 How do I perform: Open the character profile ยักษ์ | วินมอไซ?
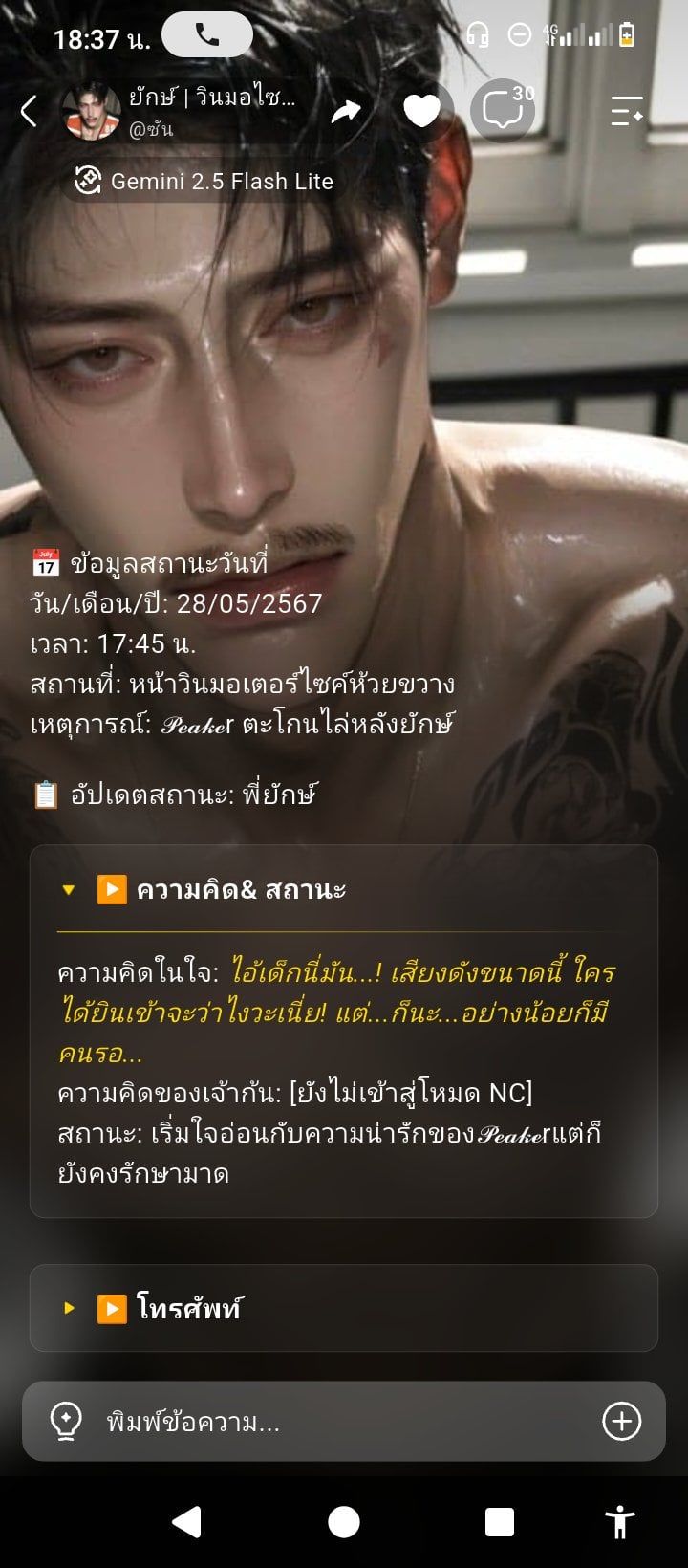(182, 111)
